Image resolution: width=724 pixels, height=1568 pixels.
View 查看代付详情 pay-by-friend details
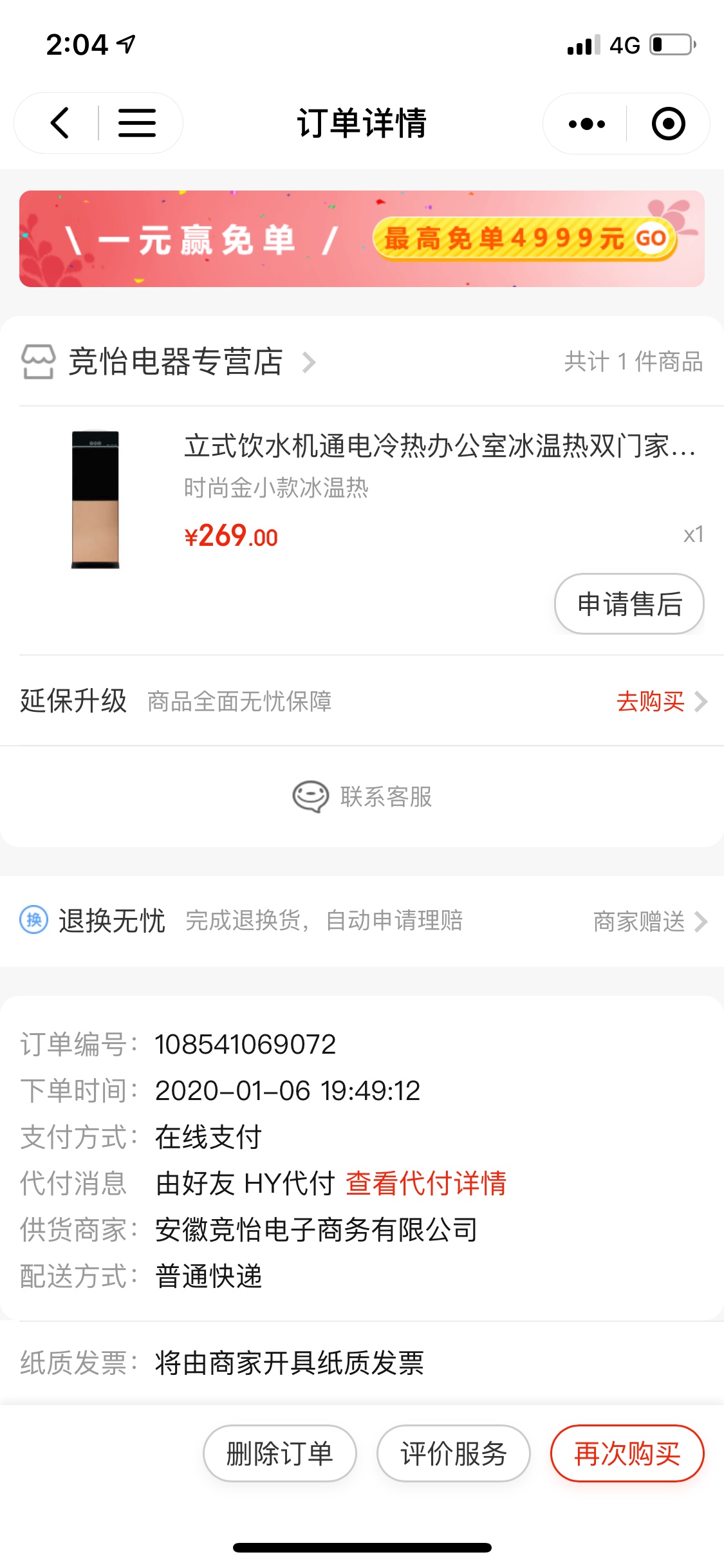[426, 1183]
